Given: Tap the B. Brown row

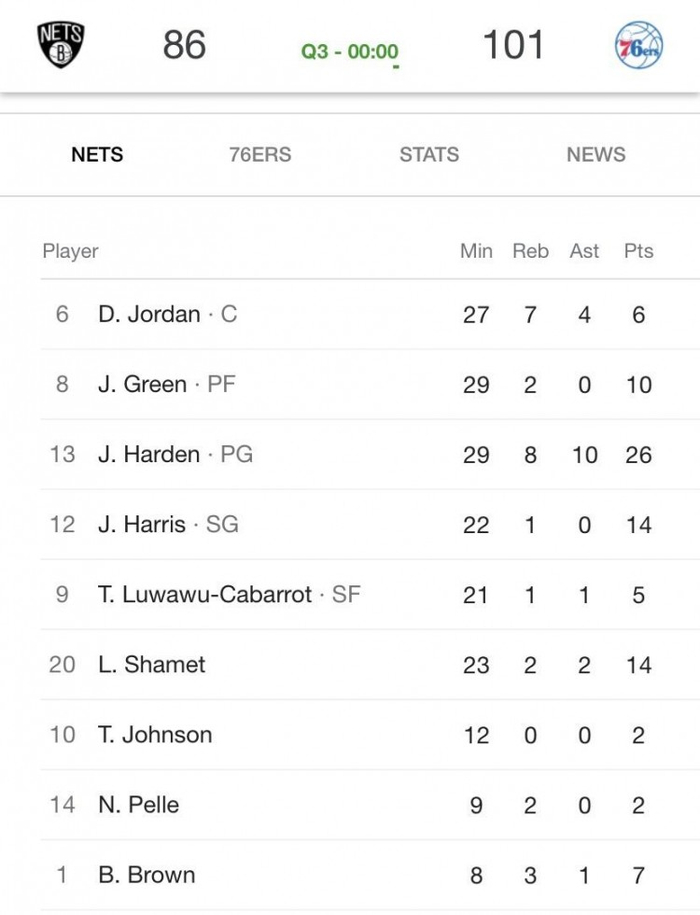Looking at the screenshot, I should tap(370, 875).
